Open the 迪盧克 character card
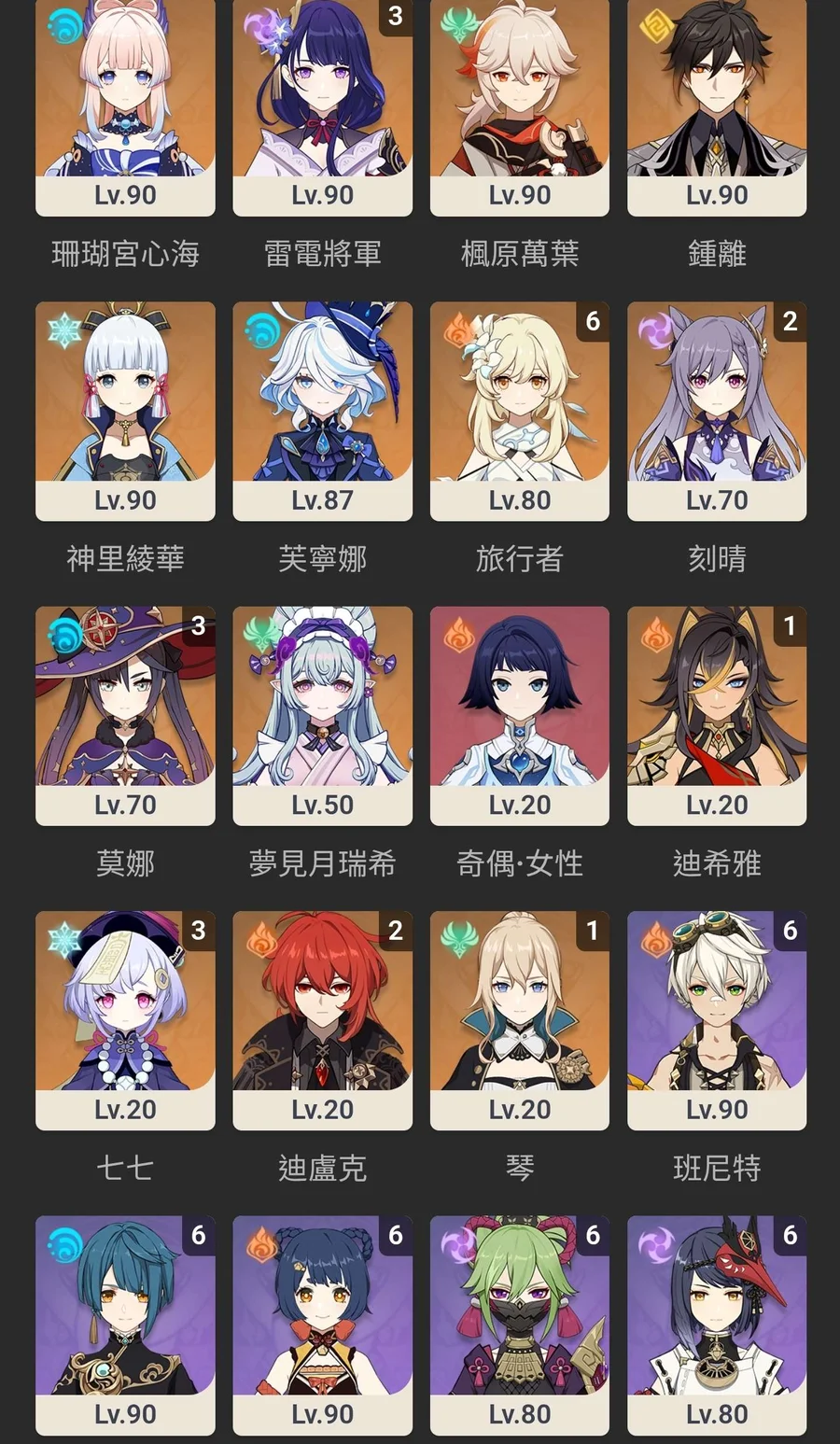This screenshot has width=840, height=1444. 322,1017
